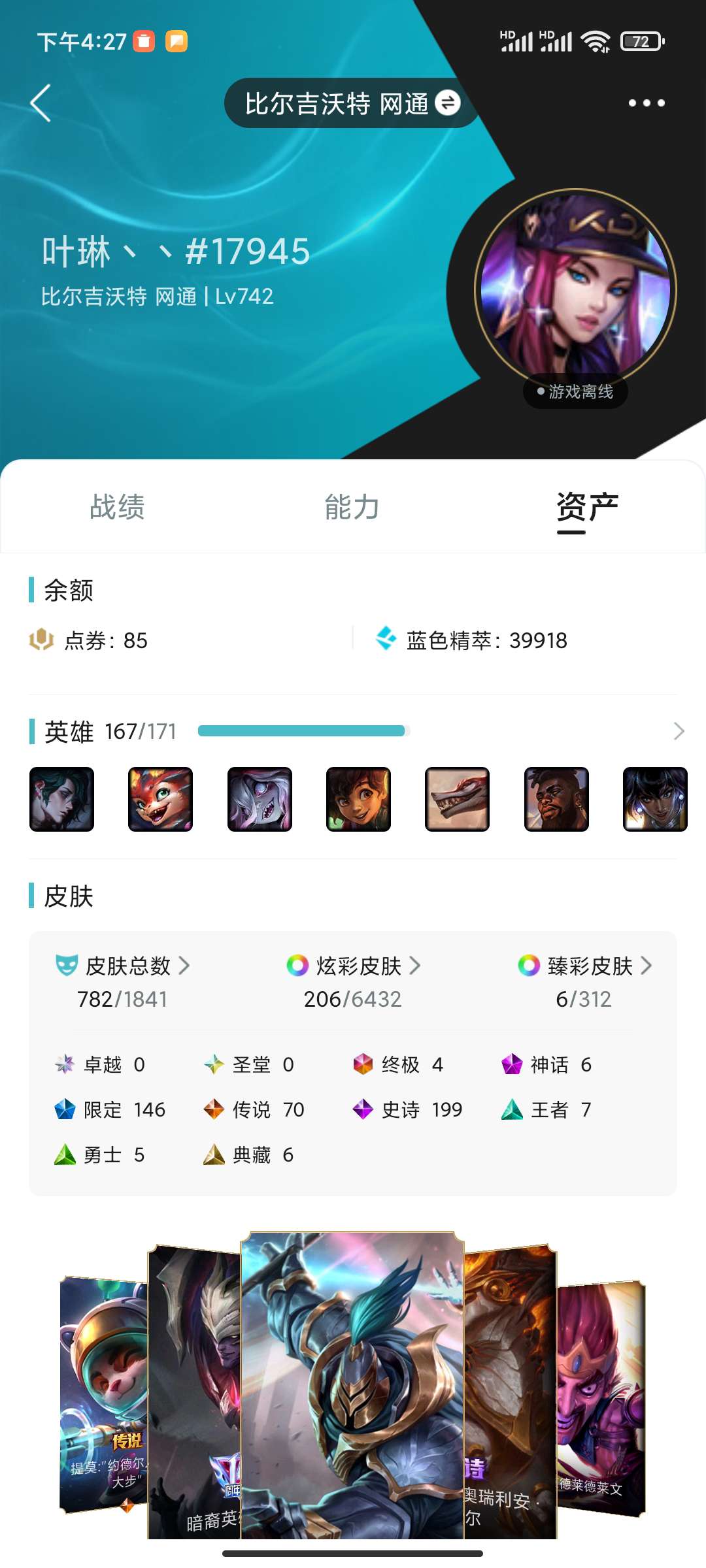
Task: Go back using the top-left arrow
Action: click(41, 103)
